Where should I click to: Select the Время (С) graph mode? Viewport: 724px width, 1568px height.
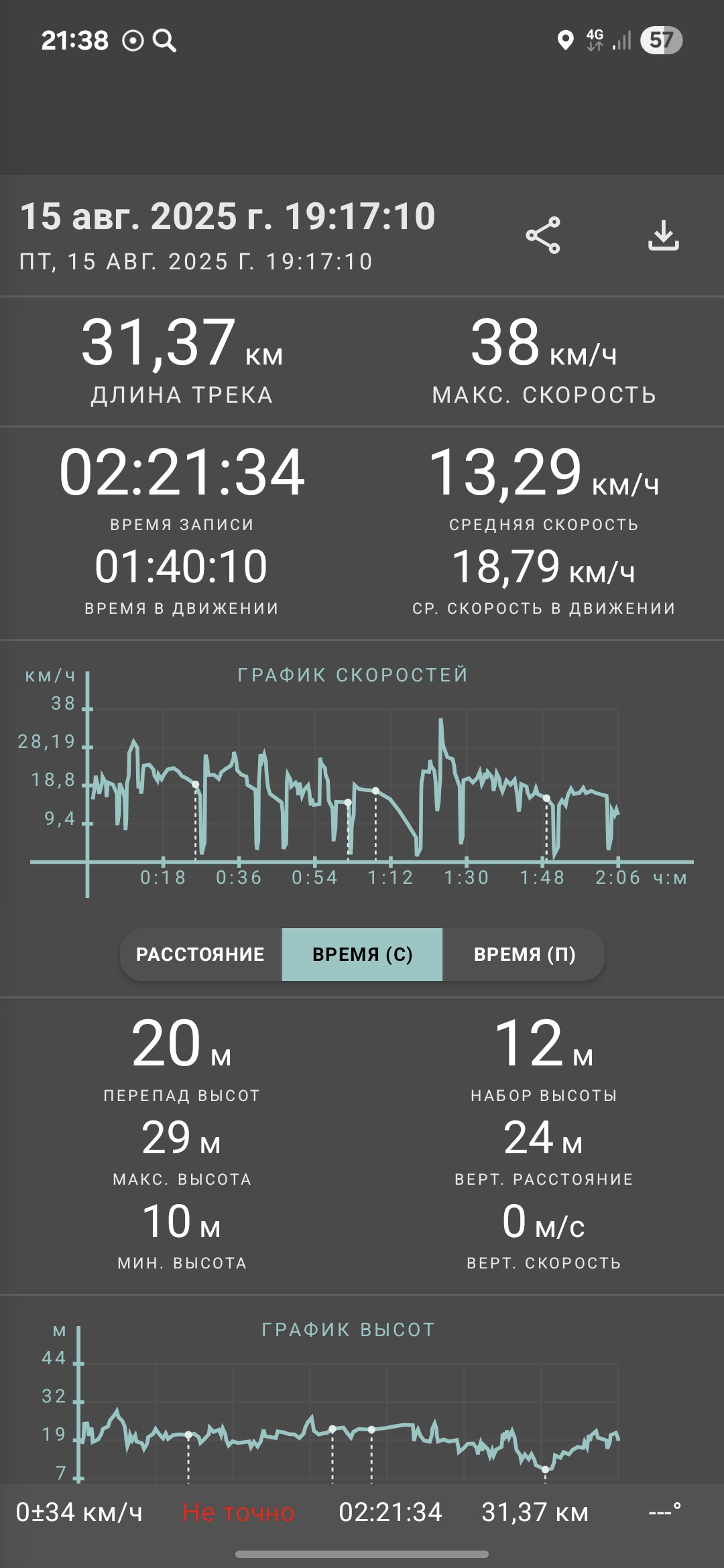coord(362,954)
